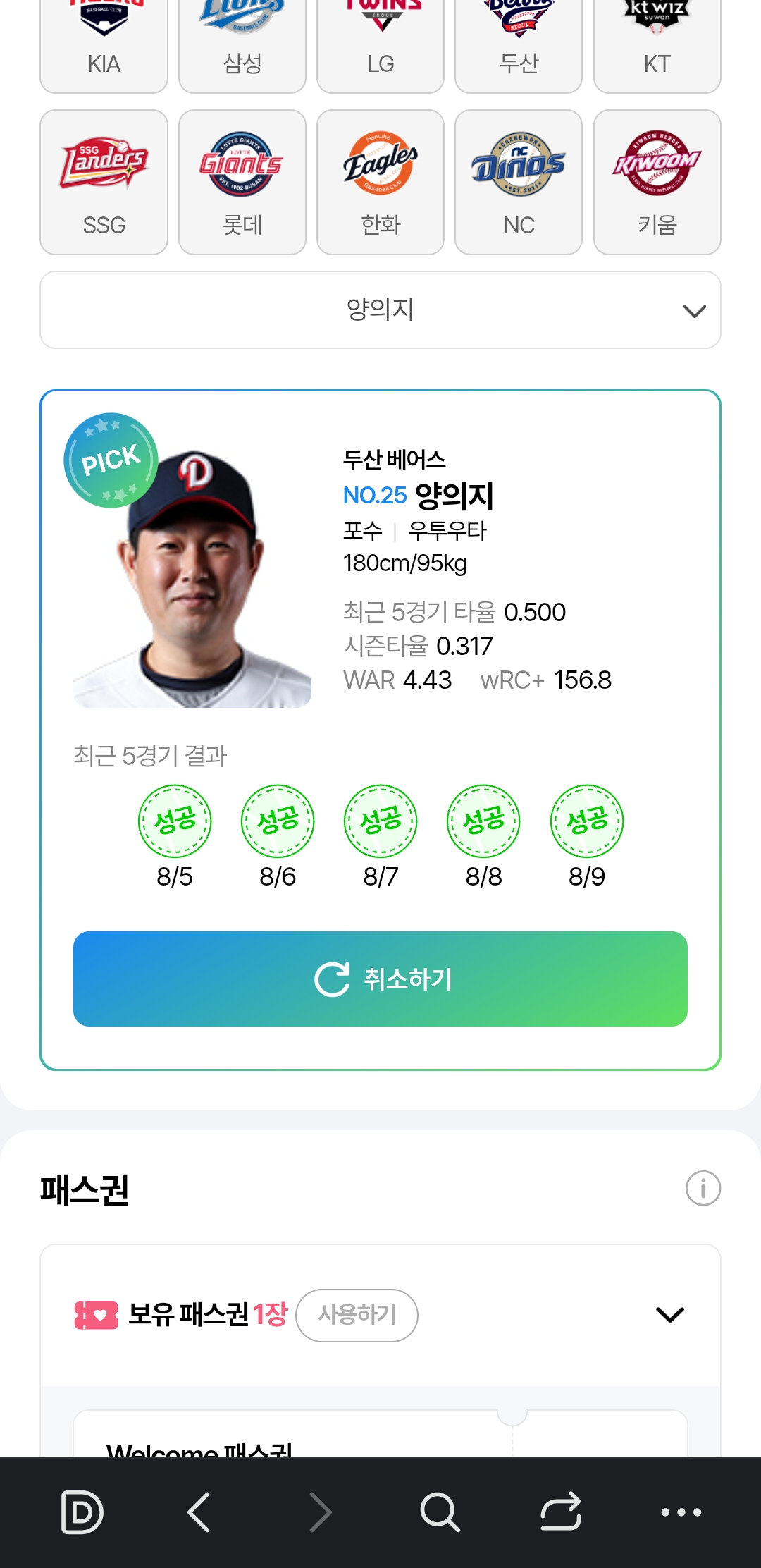Image resolution: width=761 pixels, height=1568 pixels.
Task: Open the Daum home button
Action: [x=82, y=1512]
